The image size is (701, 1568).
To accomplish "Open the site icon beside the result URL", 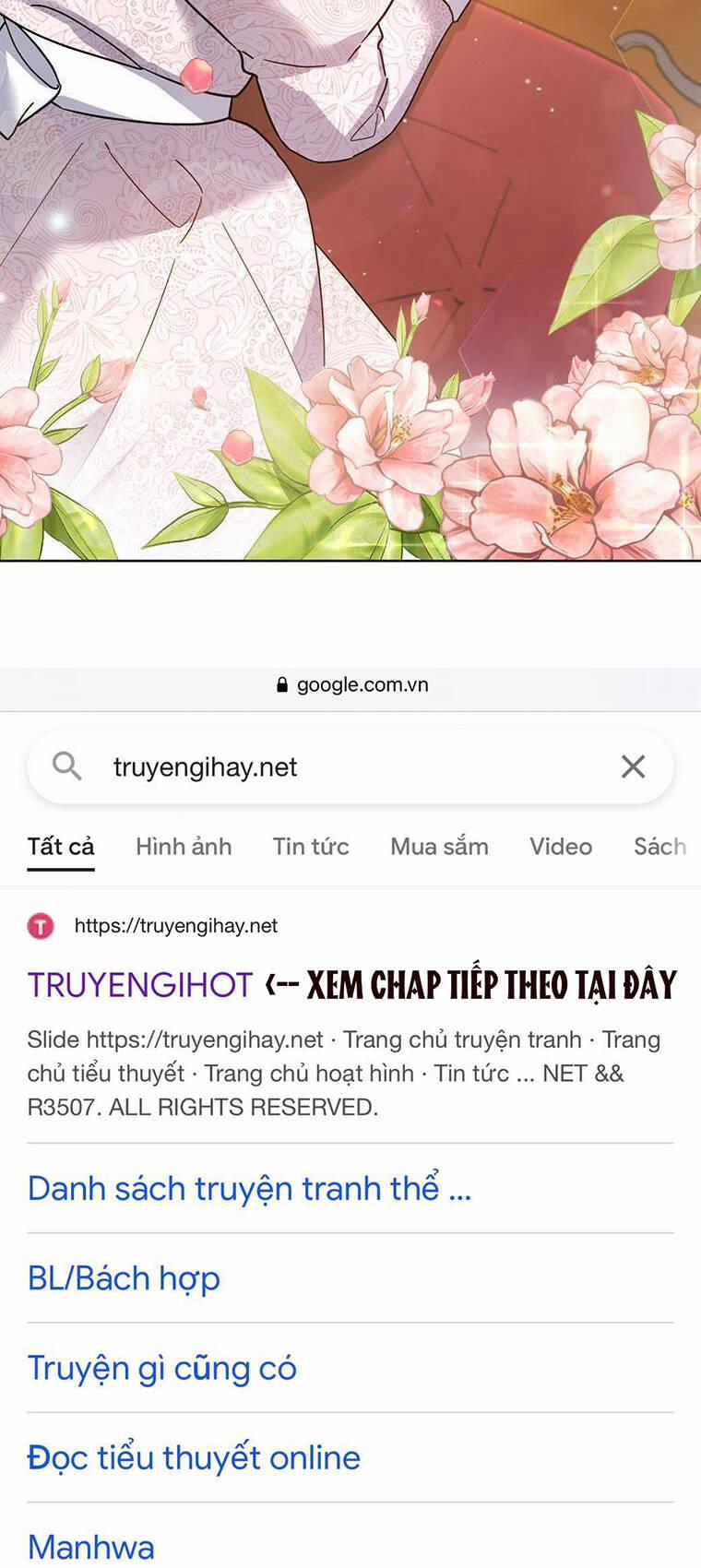I will click(x=40, y=926).
